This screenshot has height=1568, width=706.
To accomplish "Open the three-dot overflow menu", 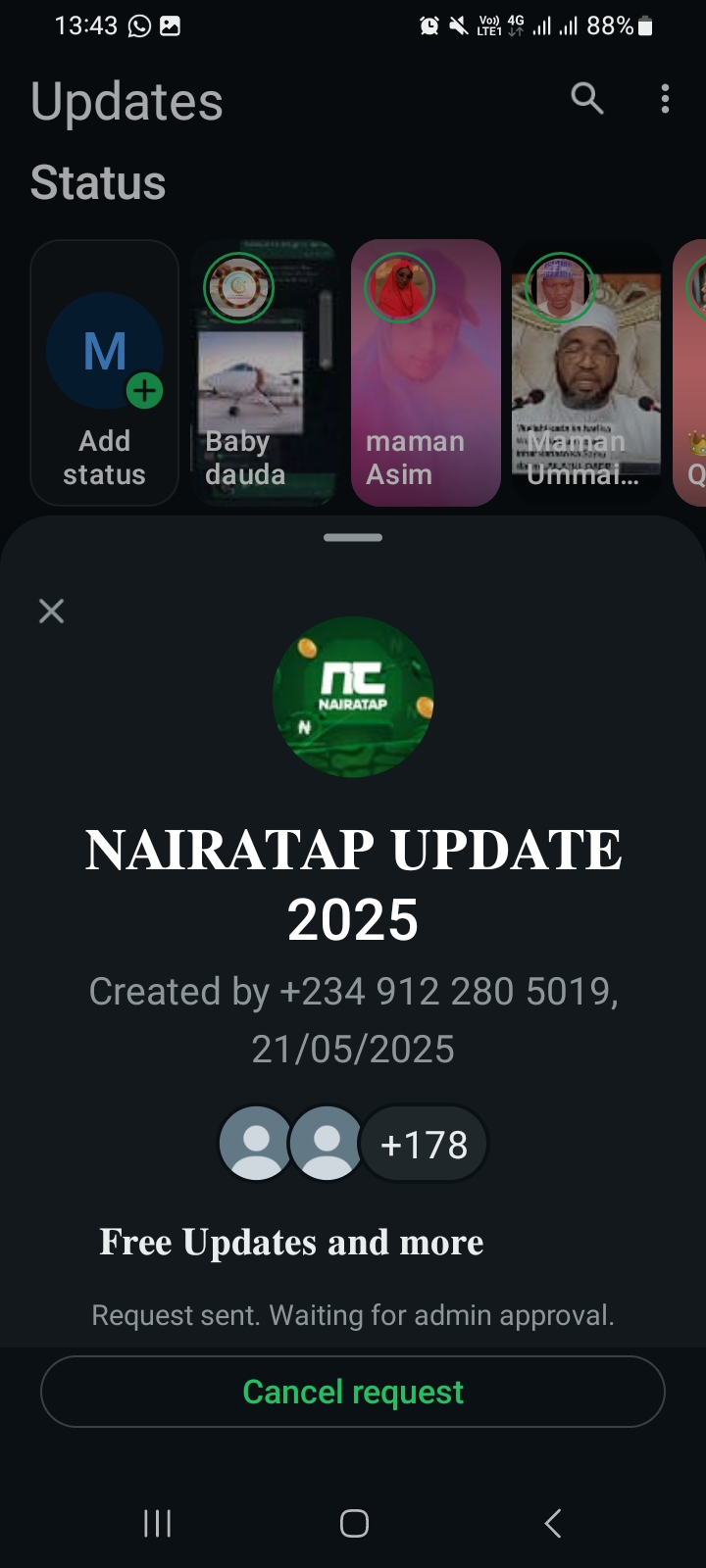I will pyautogui.click(x=665, y=98).
